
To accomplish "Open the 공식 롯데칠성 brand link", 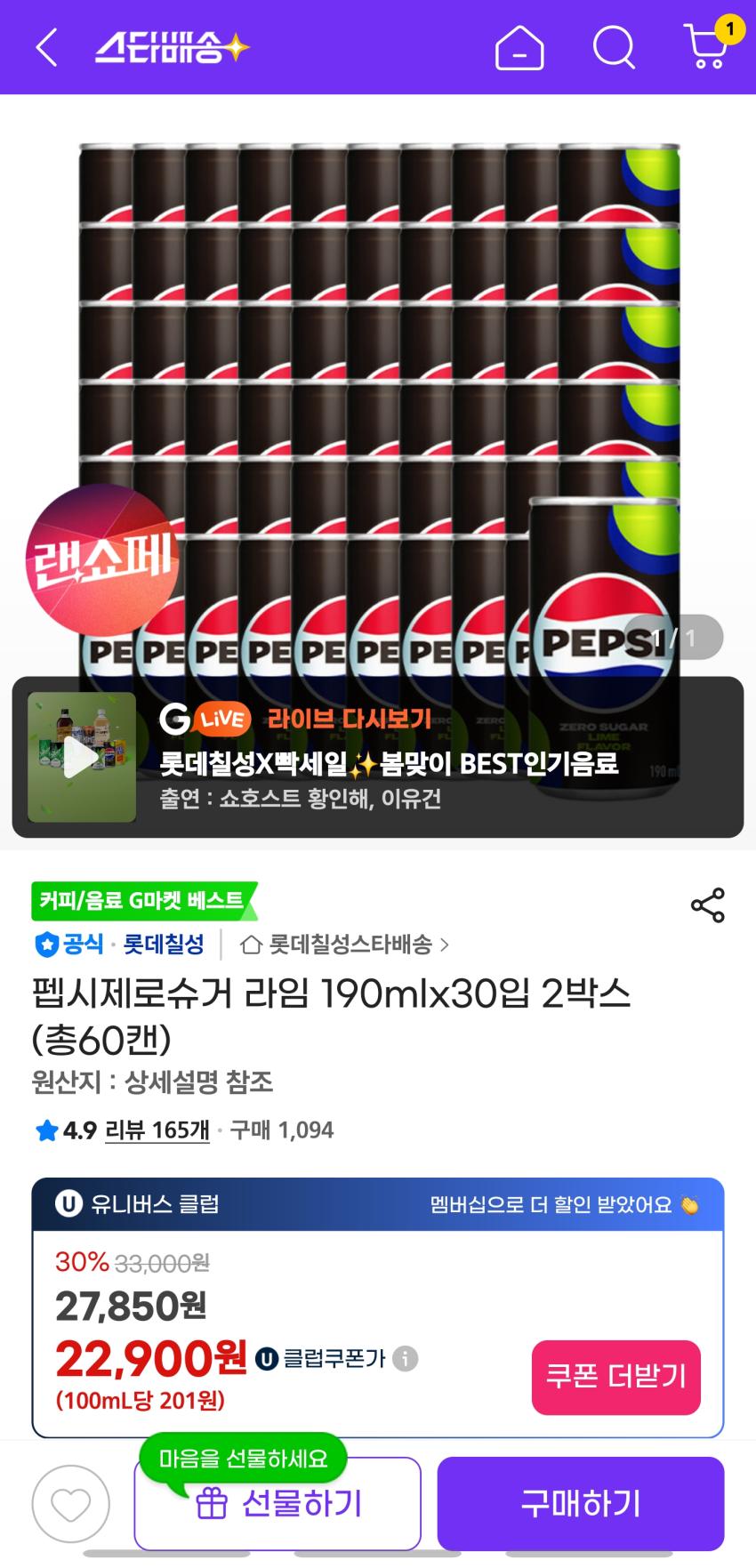I will click(x=120, y=945).
